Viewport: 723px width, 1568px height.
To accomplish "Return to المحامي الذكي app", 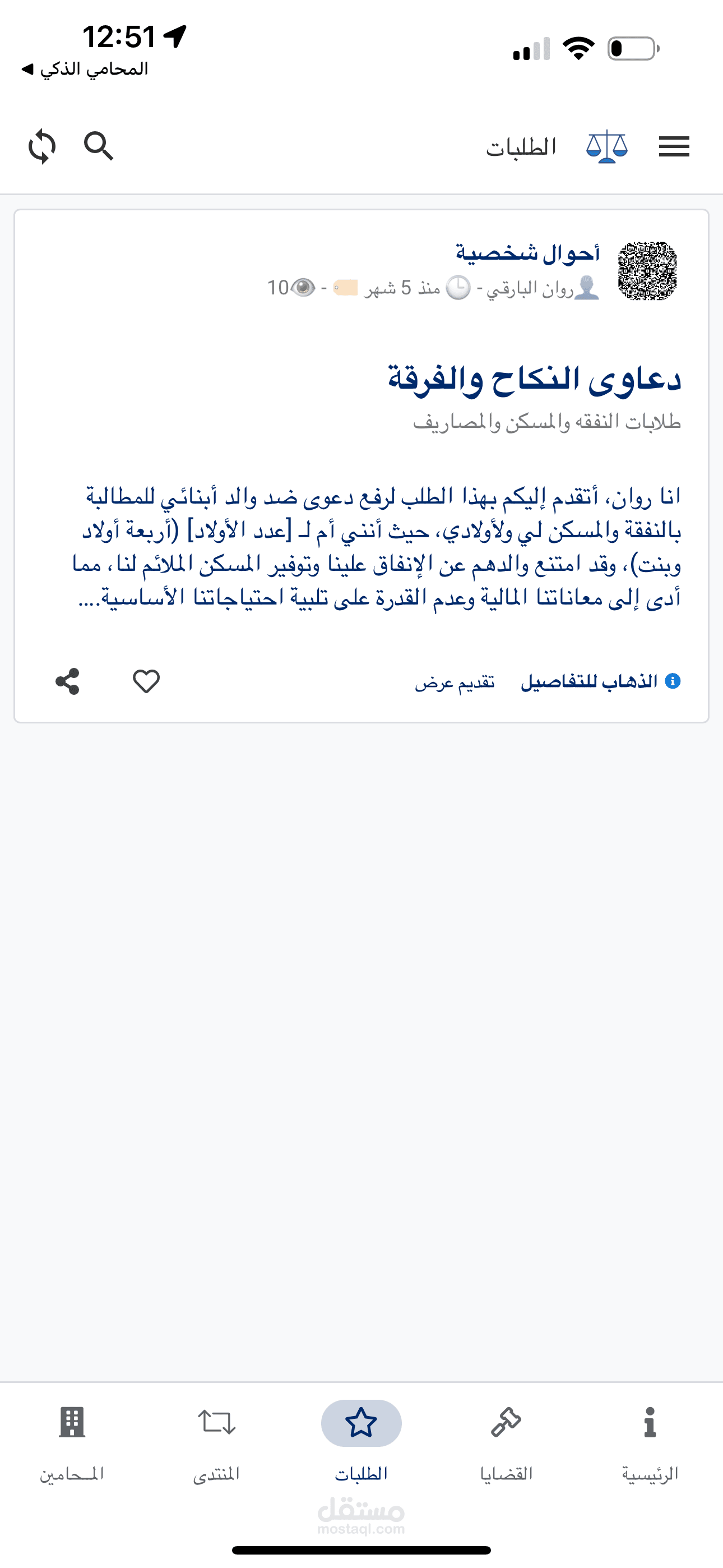I will pyautogui.click(x=85, y=70).
